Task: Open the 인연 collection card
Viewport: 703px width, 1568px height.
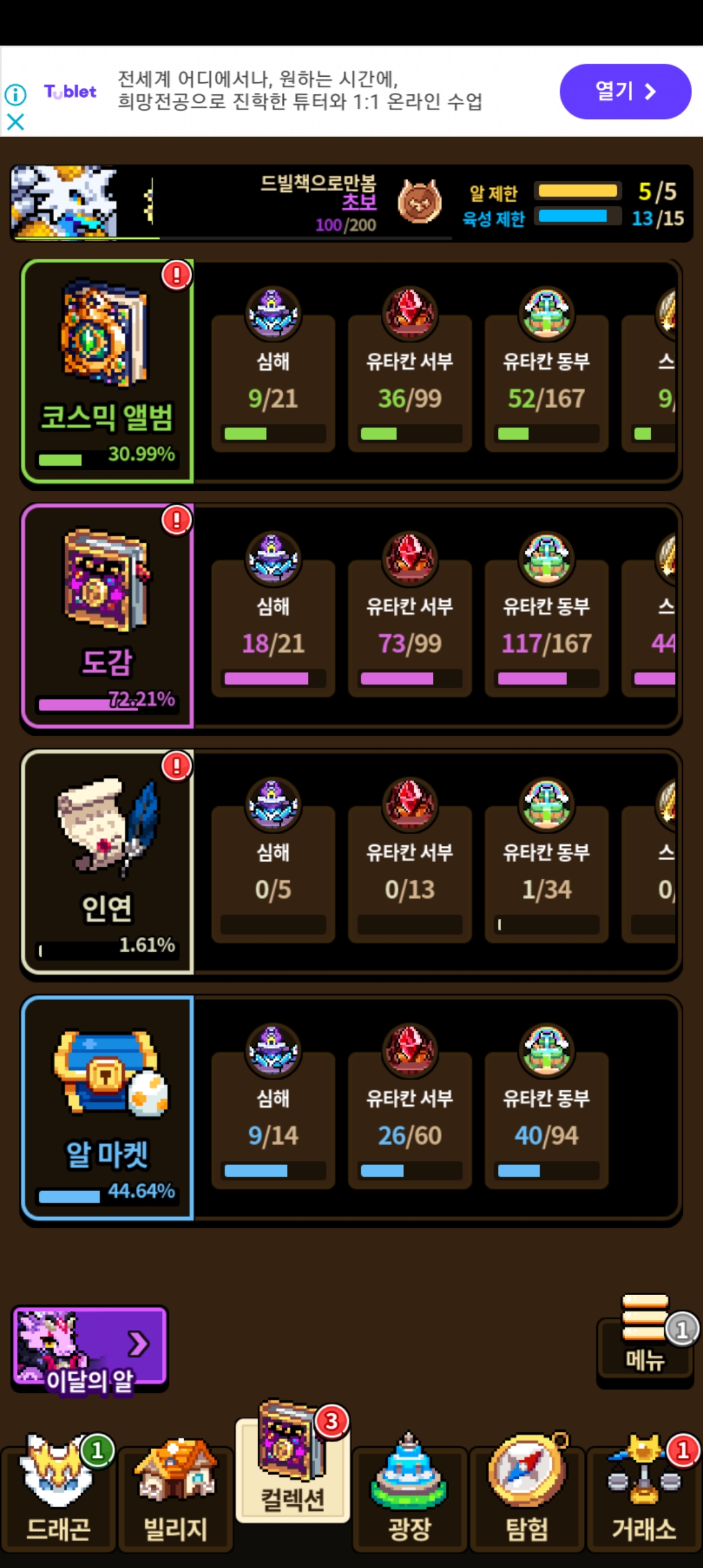Action: click(x=107, y=861)
